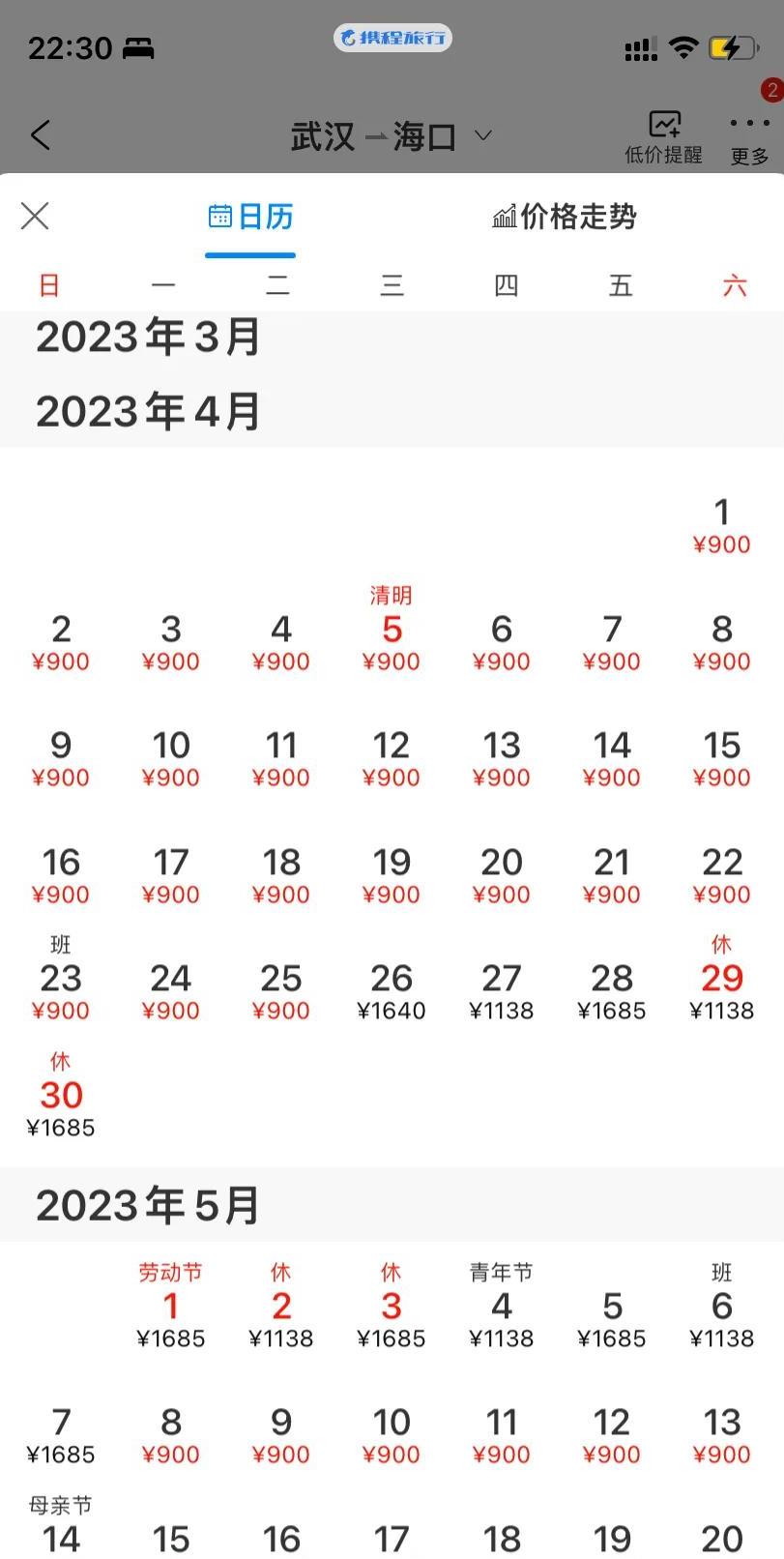Select May 4 青年节 date

pyautogui.click(x=502, y=1315)
